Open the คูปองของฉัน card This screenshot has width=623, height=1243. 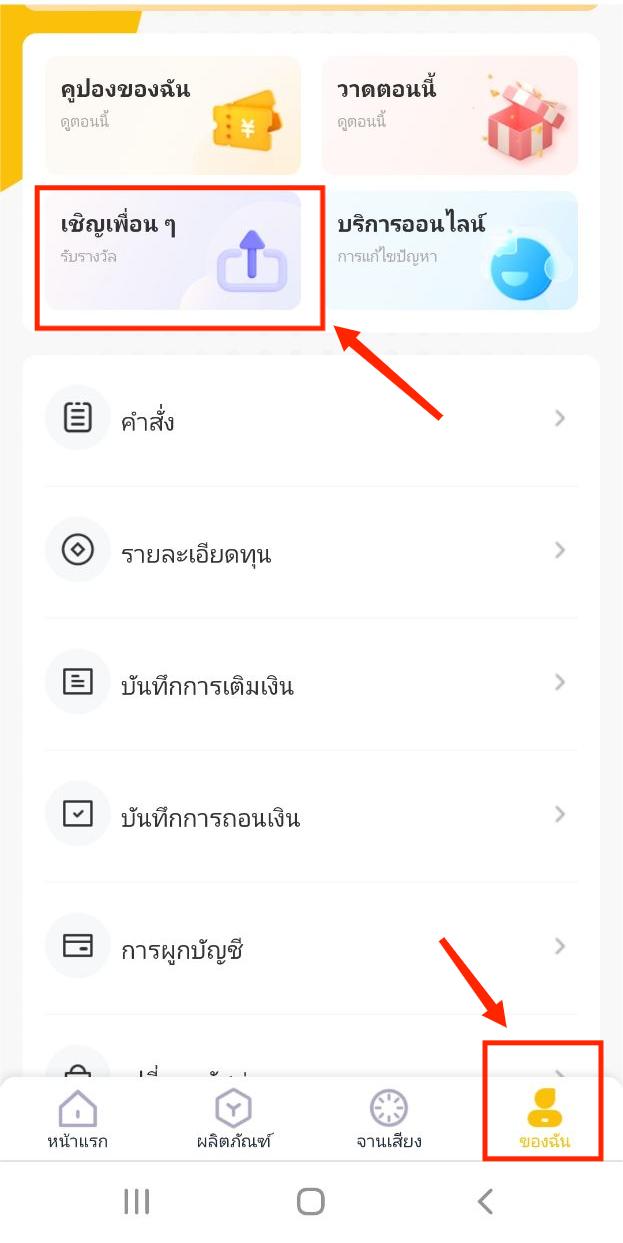(172, 115)
